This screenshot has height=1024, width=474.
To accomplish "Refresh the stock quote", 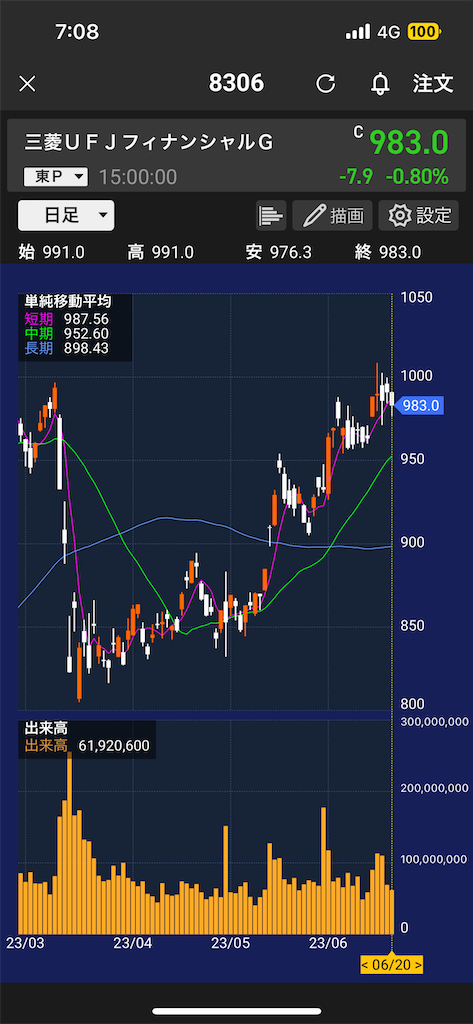I will tap(325, 84).
